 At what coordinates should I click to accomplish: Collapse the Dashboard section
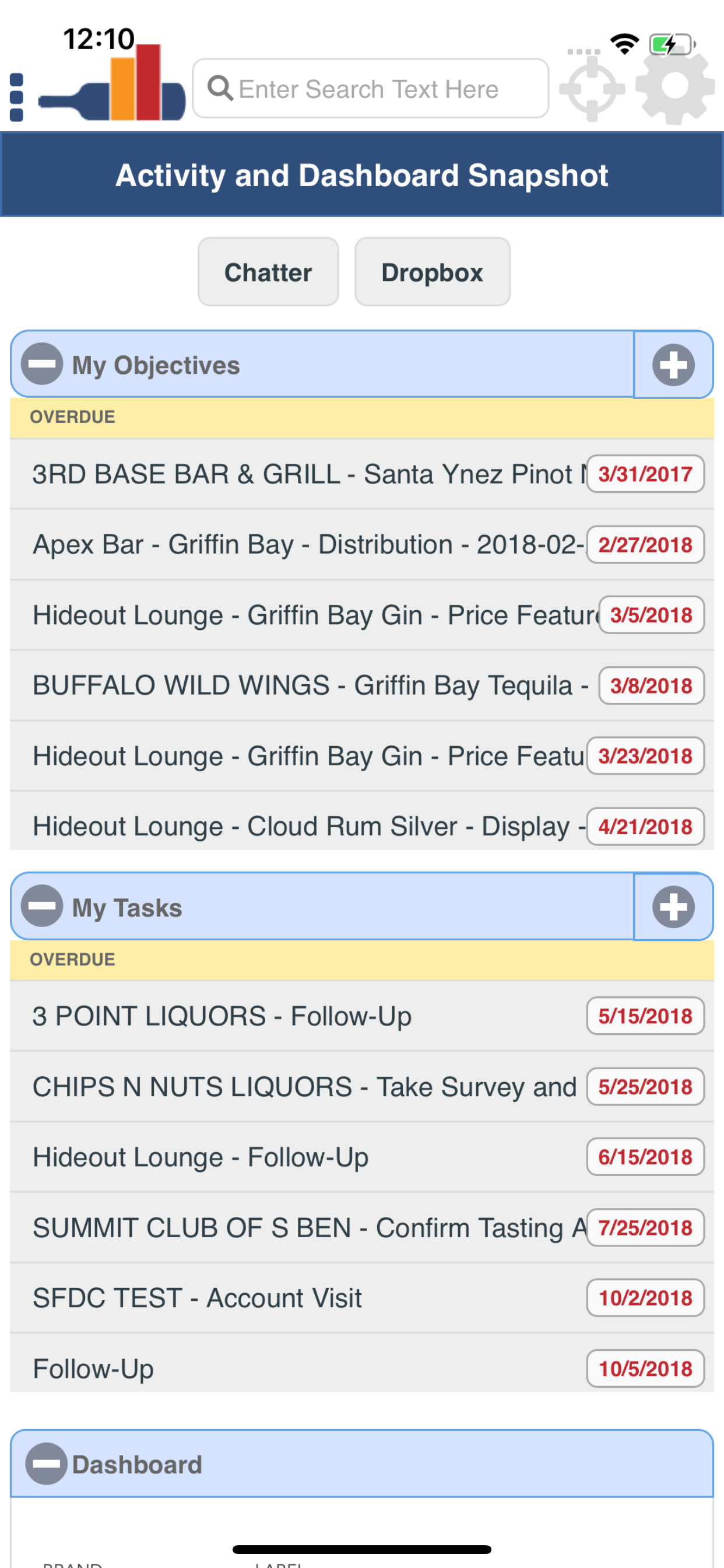[46, 1464]
